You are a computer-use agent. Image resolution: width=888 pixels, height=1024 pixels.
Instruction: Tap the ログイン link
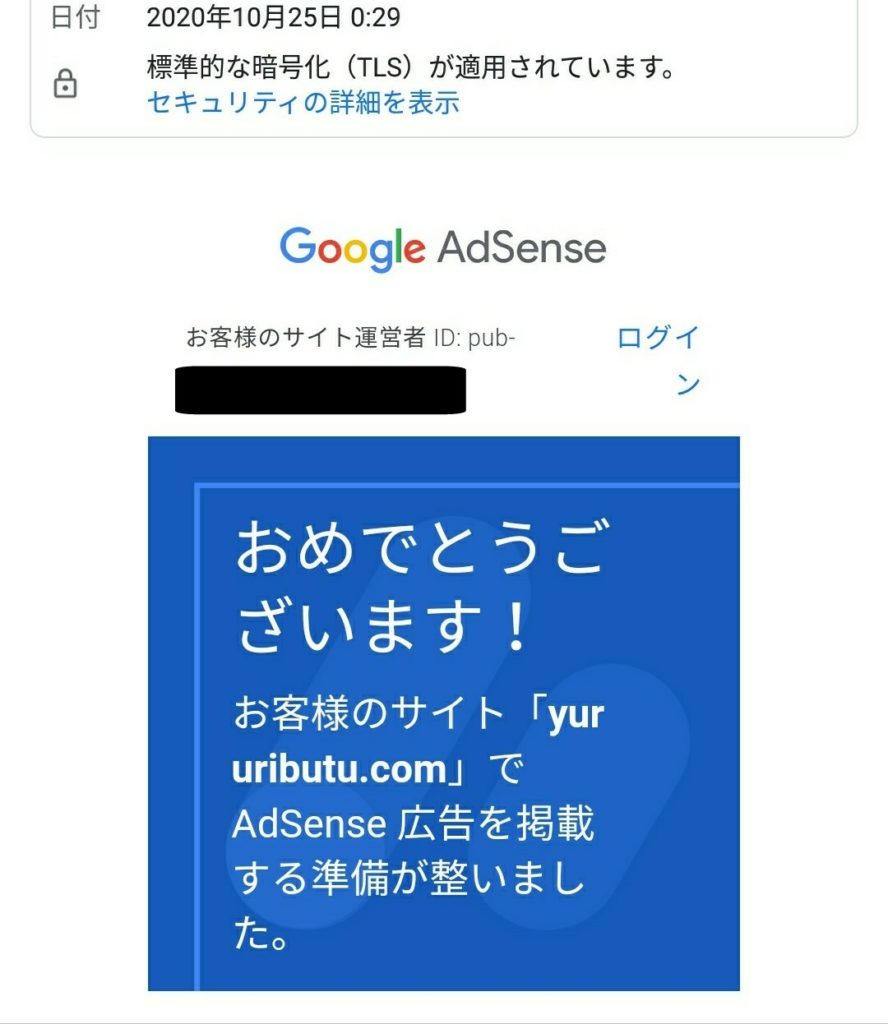pyautogui.click(x=659, y=340)
